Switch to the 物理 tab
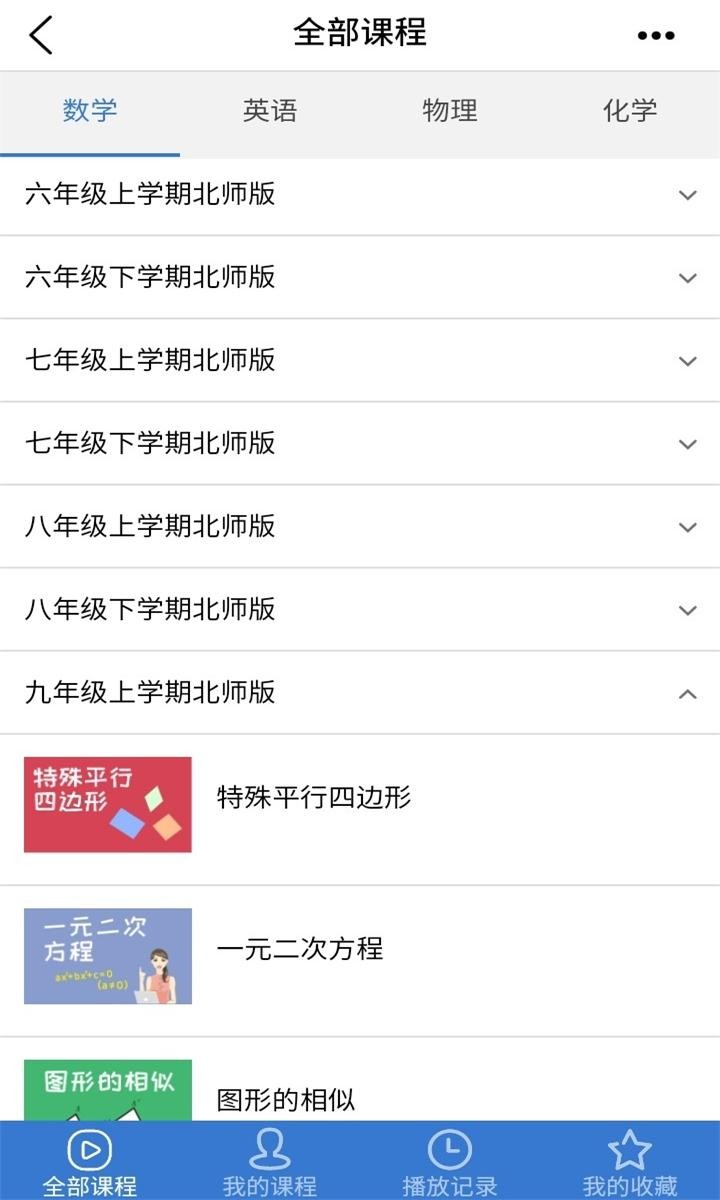The width and height of the screenshot is (720, 1200). (x=450, y=111)
